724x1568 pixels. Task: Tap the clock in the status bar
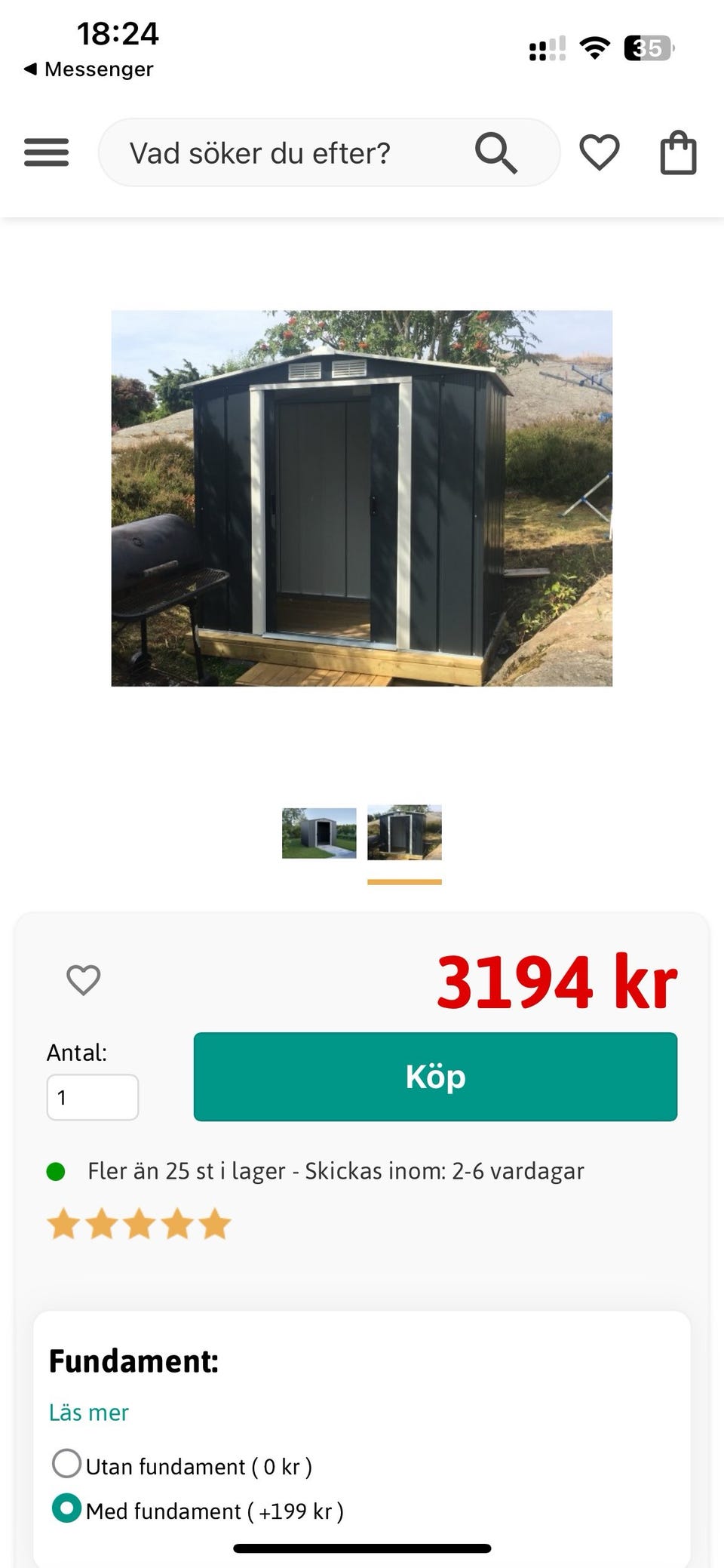coord(118,34)
